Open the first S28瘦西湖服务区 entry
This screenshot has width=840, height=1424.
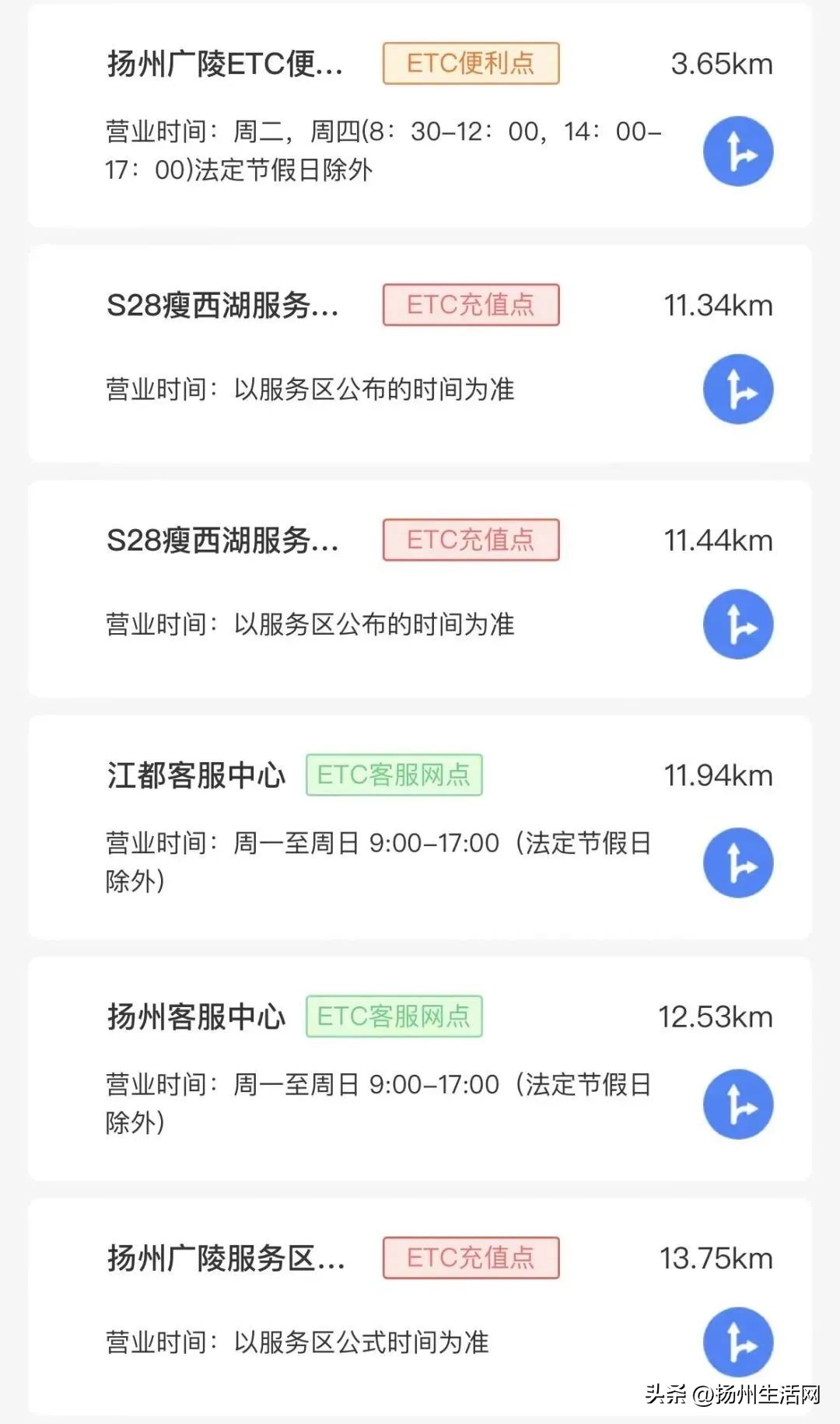point(226,305)
